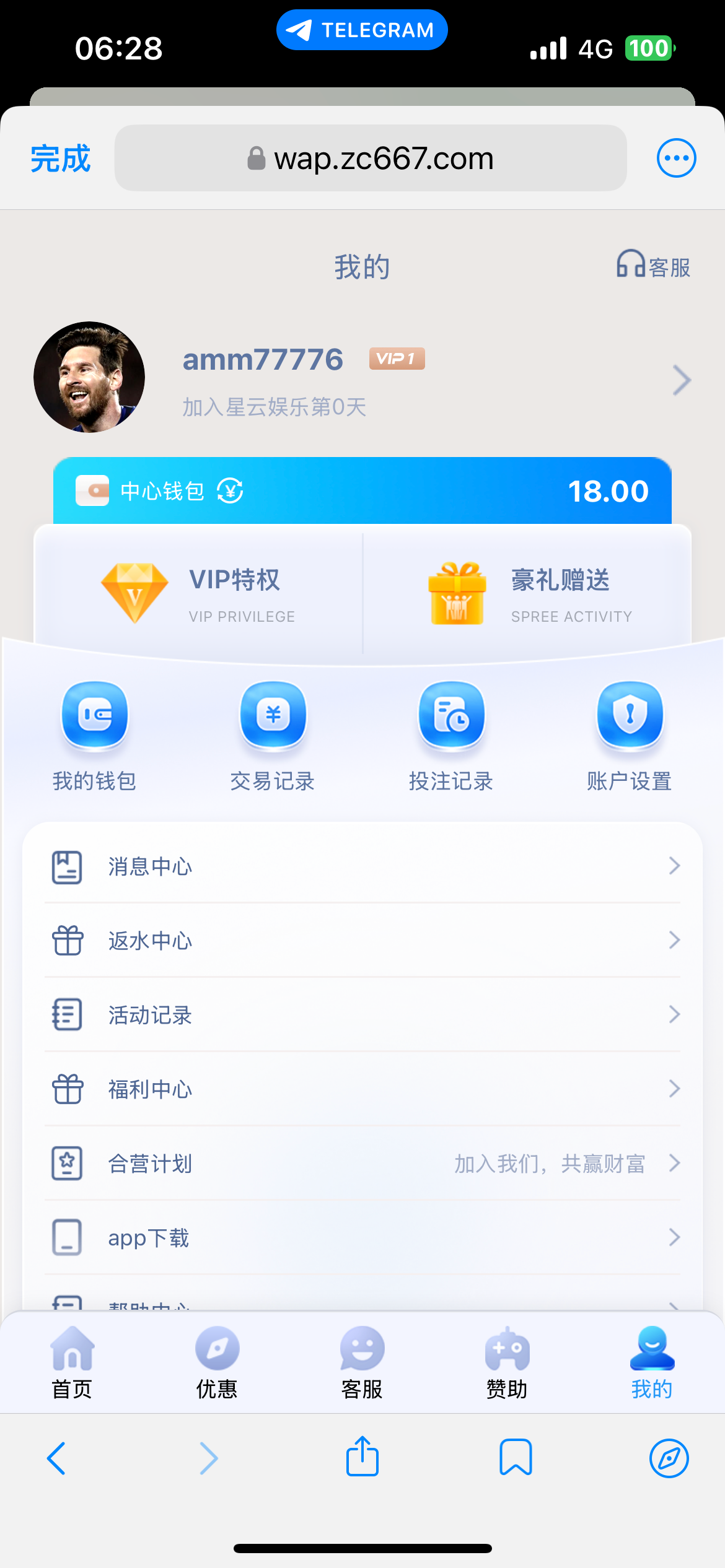The image size is (725, 1568).
Task: Open the amm77776 profile details
Action: point(681,380)
